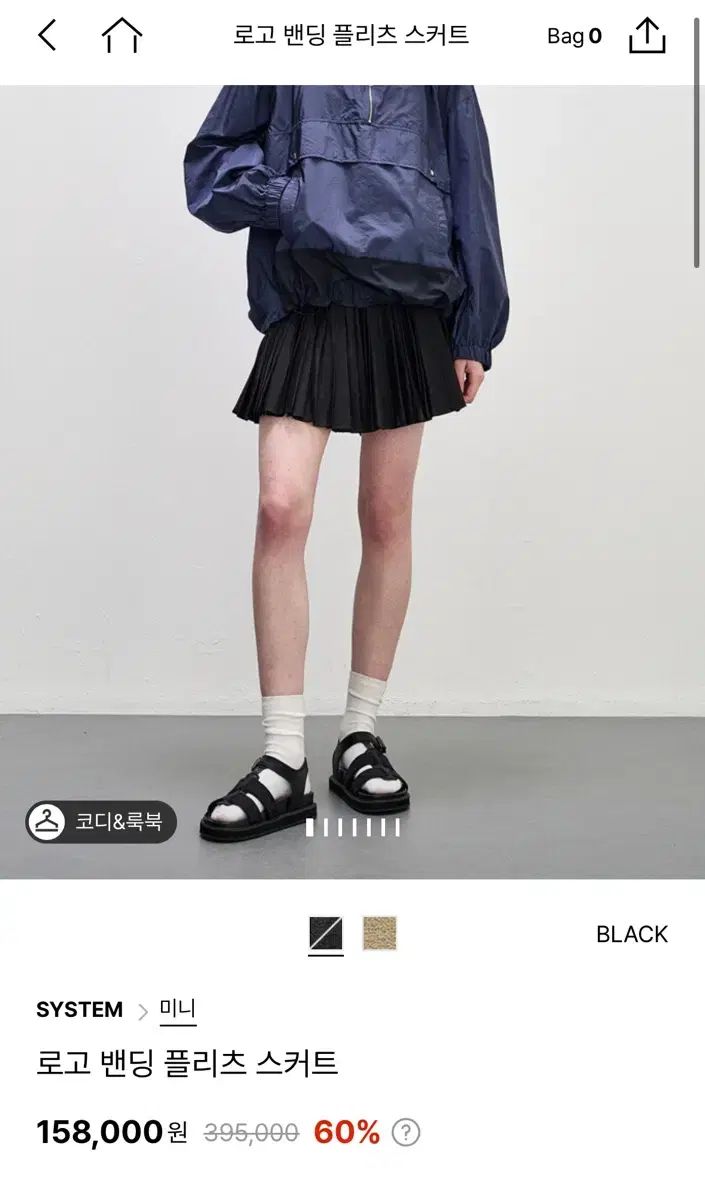Open the 미니 category link
The height and width of the screenshot is (1200, 705).
178,1009
